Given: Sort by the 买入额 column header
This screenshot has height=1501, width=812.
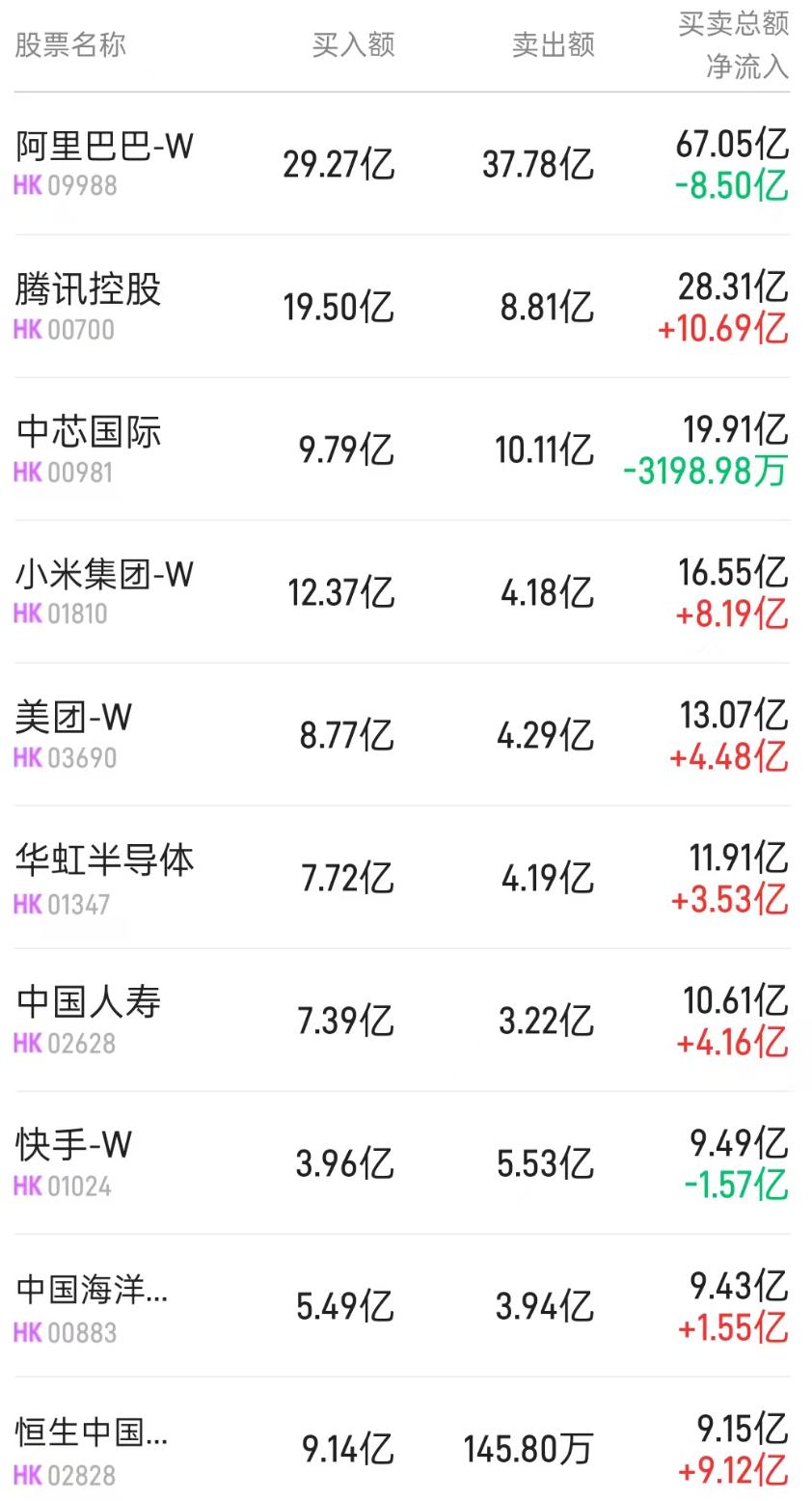Looking at the screenshot, I should tap(352, 42).
